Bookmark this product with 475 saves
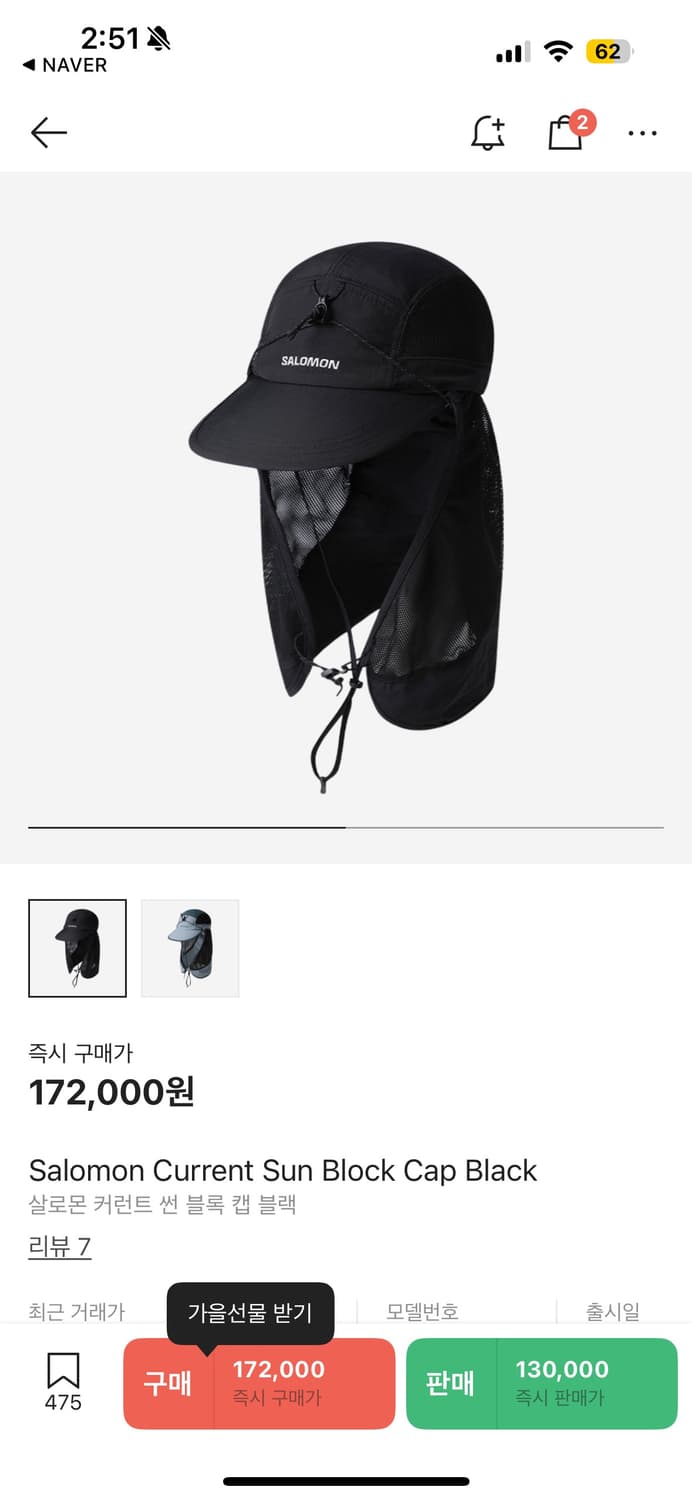This screenshot has height=1500, width=692. click(x=63, y=1383)
